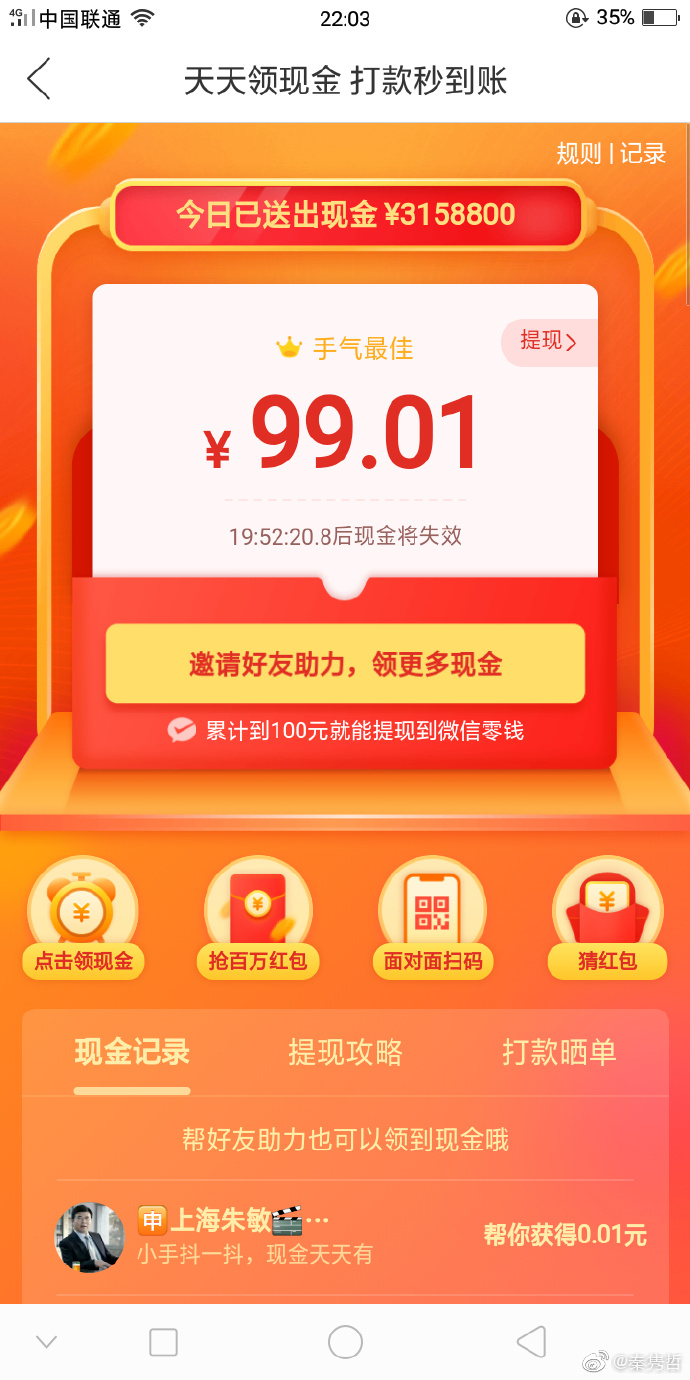Open the 上海朱敏 record row
Viewport: 690px width, 1380px height.
[x=345, y=1236]
